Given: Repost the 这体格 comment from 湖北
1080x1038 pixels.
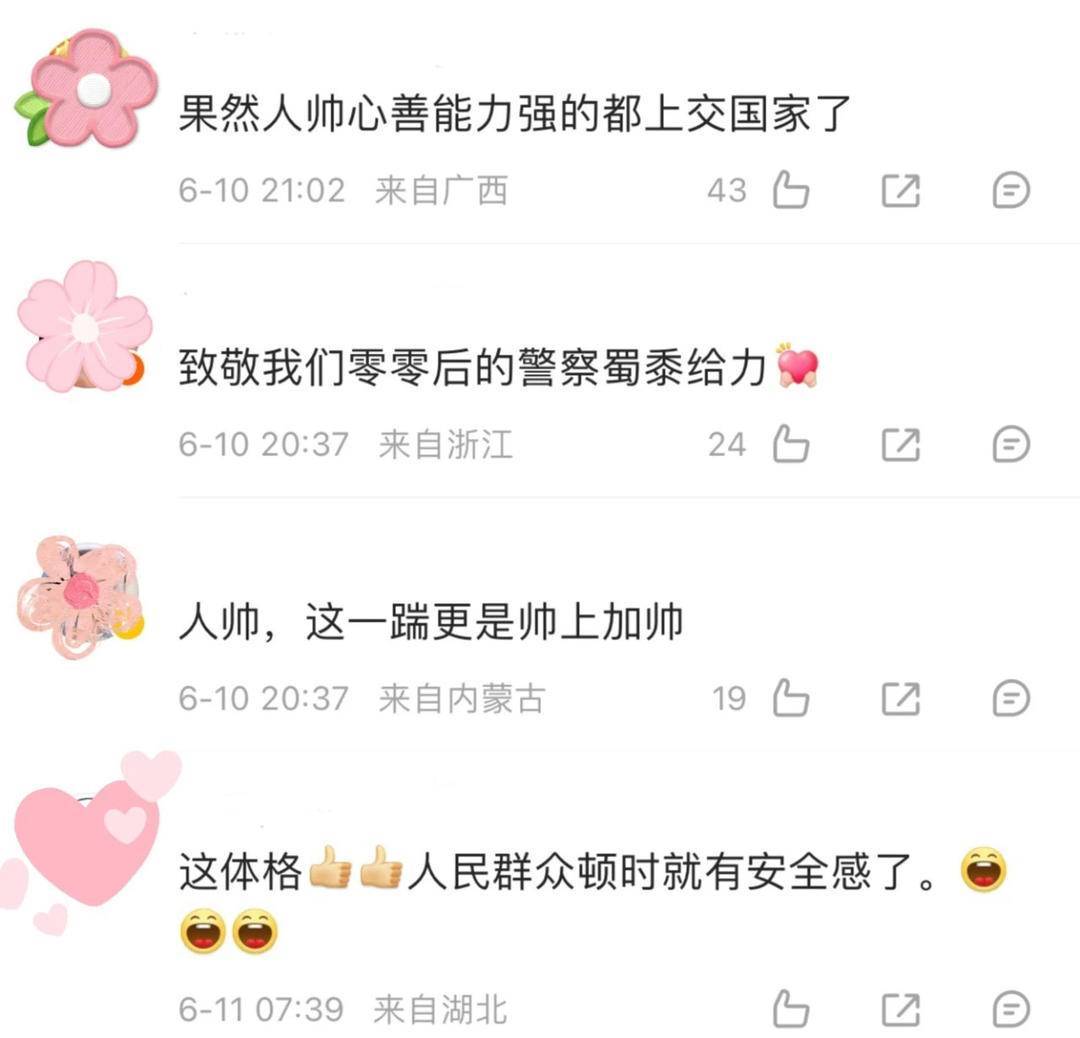Looking at the screenshot, I should click(900, 1008).
